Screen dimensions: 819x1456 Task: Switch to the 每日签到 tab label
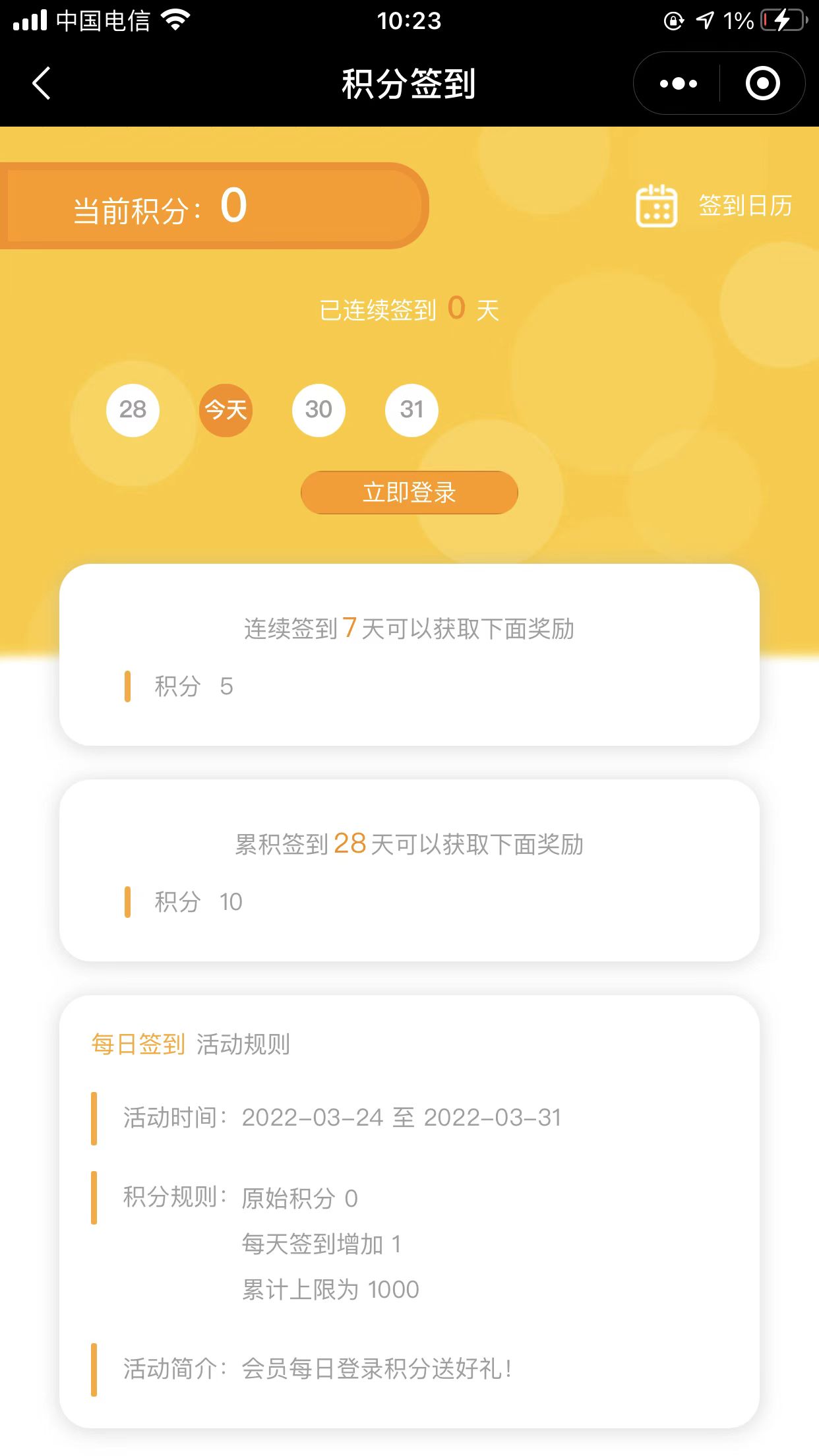click(137, 1045)
